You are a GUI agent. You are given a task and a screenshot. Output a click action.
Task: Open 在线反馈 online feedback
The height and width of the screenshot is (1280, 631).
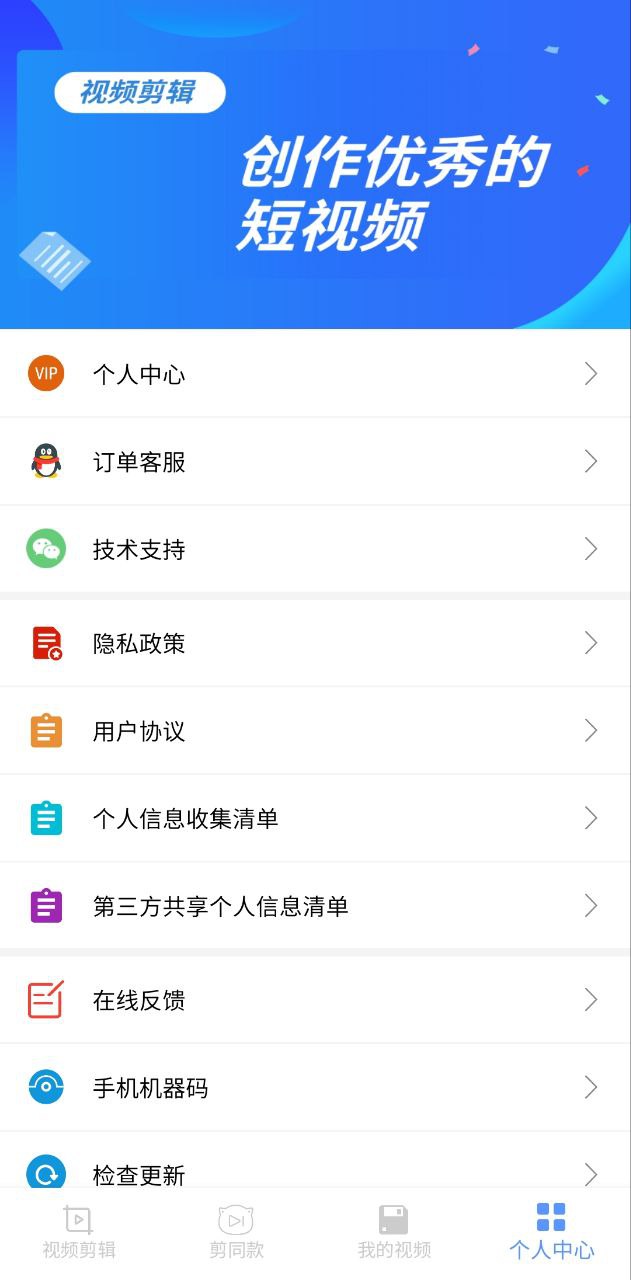315,1000
